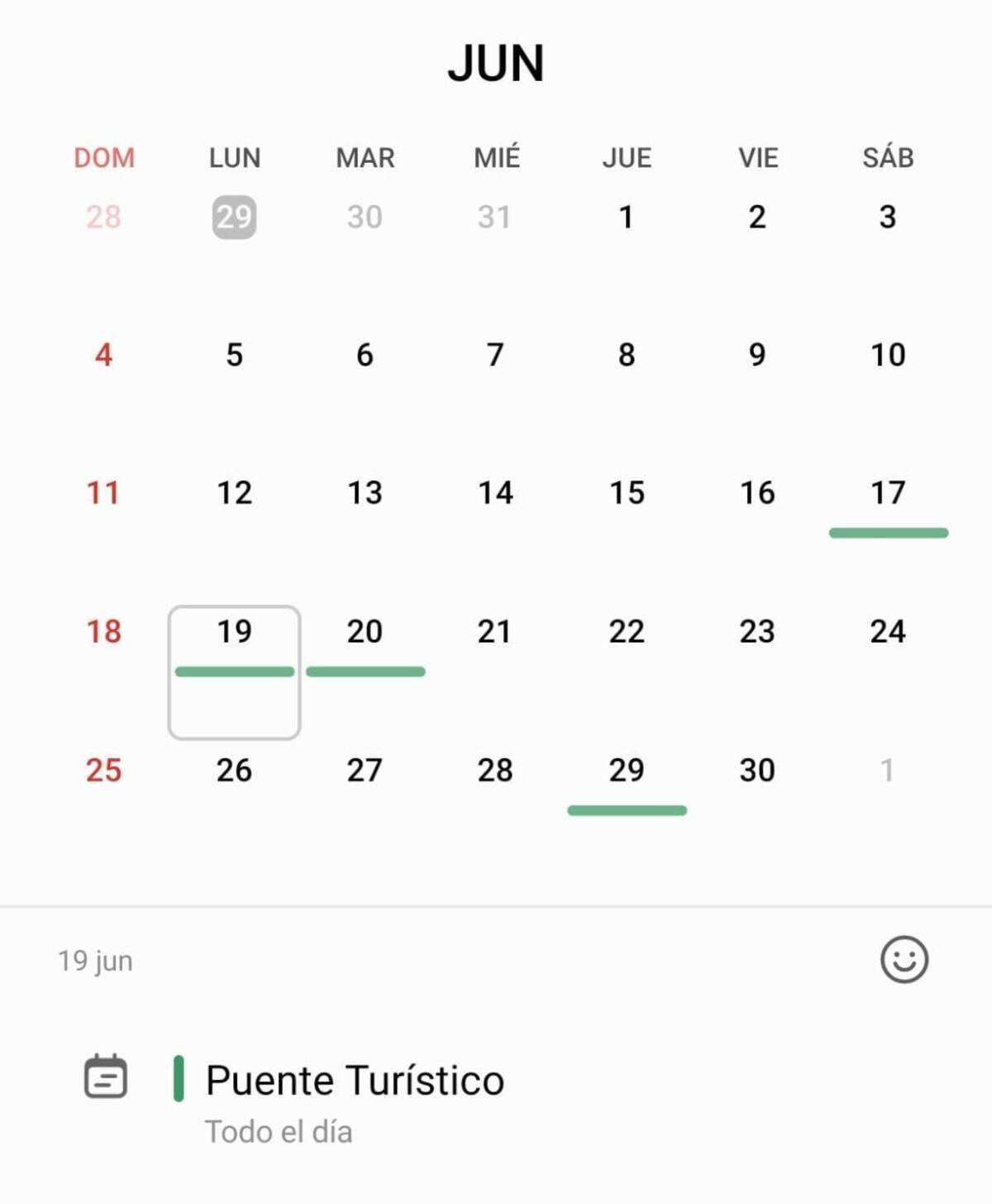The image size is (992, 1204).
Task: Click the smiley face sticker icon
Action: pyautogui.click(x=903, y=959)
